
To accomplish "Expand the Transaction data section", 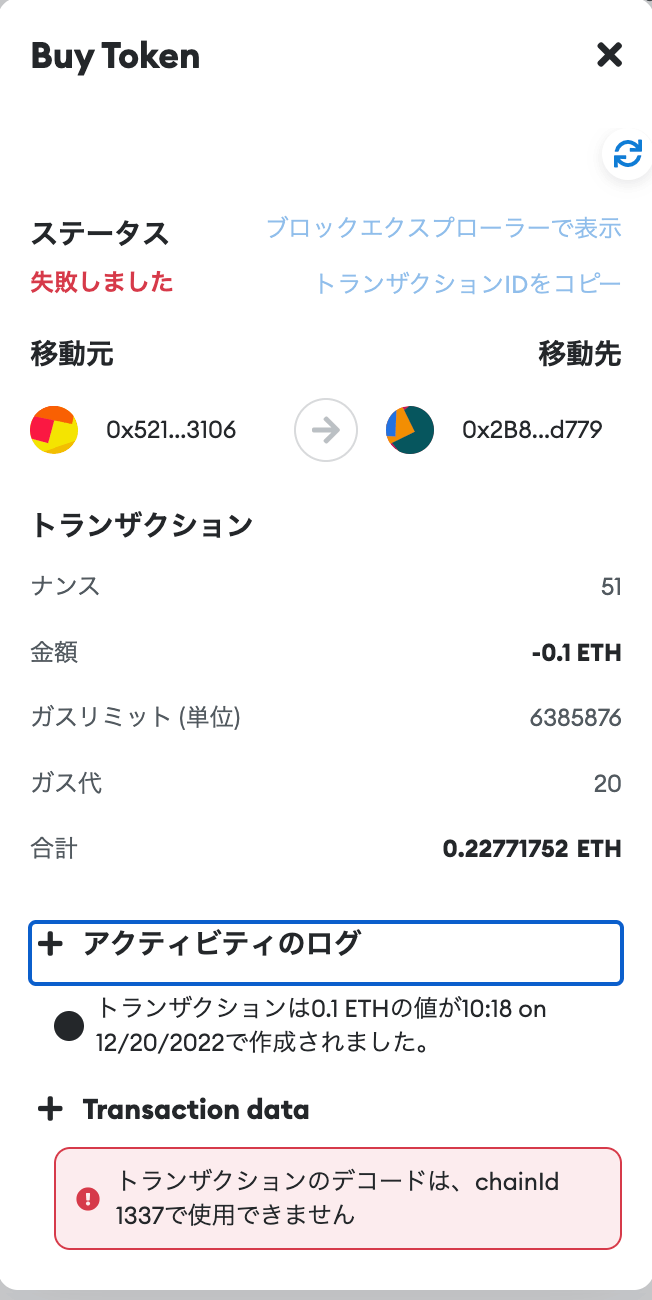I will (x=172, y=1109).
